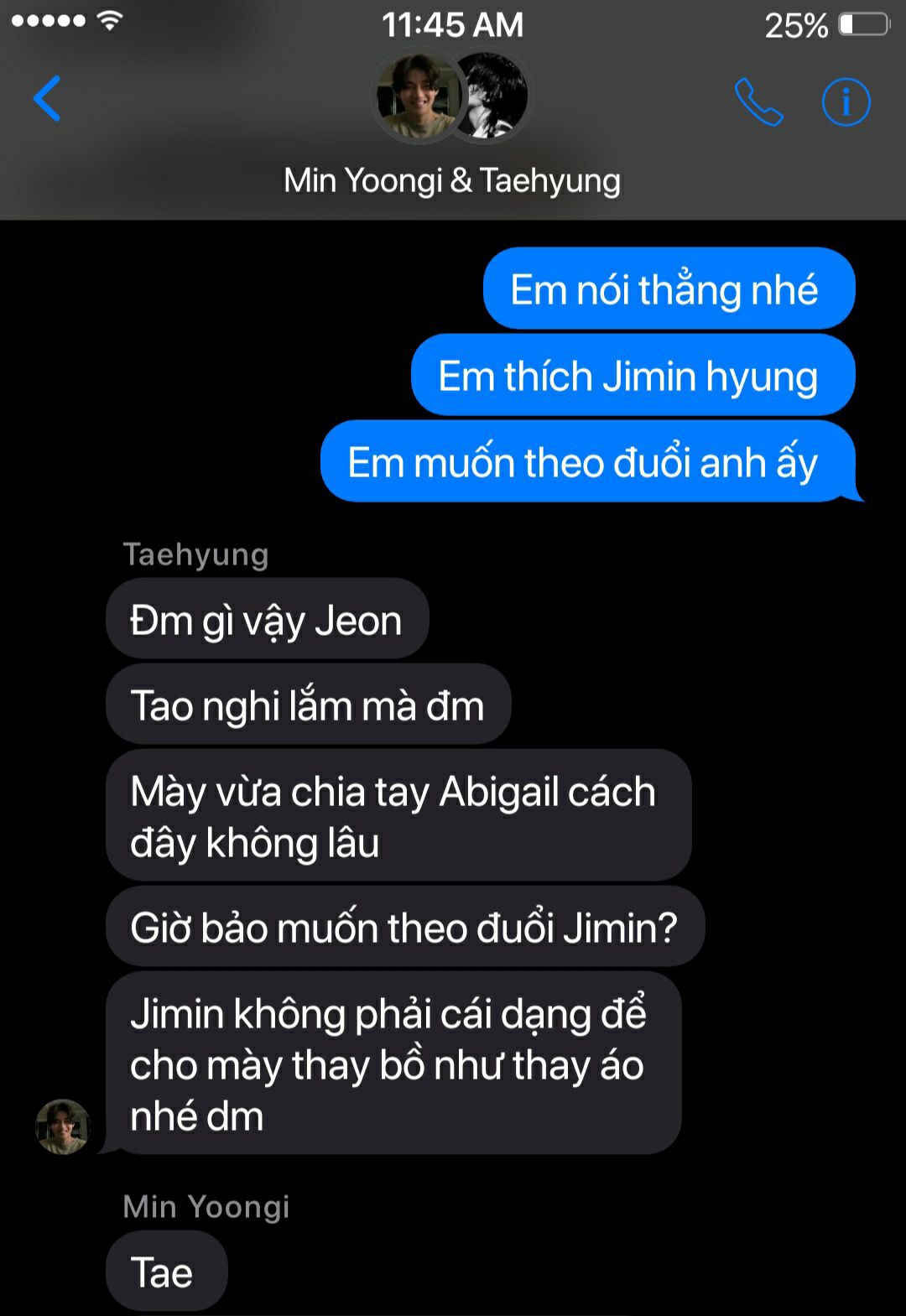
Task: Start a voice call with the group
Action: coord(758,101)
